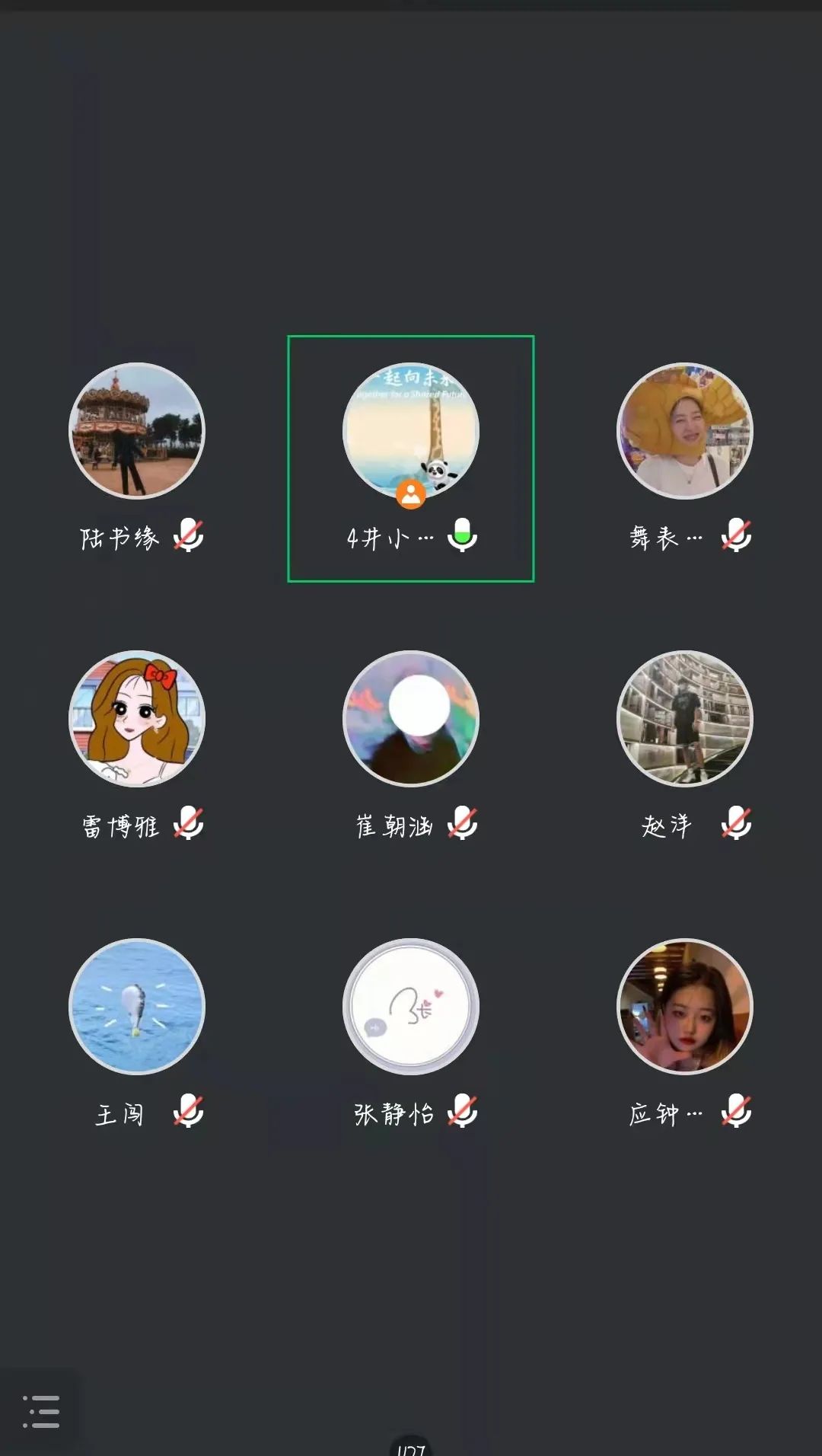Viewport: 822px width, 1456px height.
Task: Open the highlighted speaker 4井小… tile
Action: coord(411,458)
